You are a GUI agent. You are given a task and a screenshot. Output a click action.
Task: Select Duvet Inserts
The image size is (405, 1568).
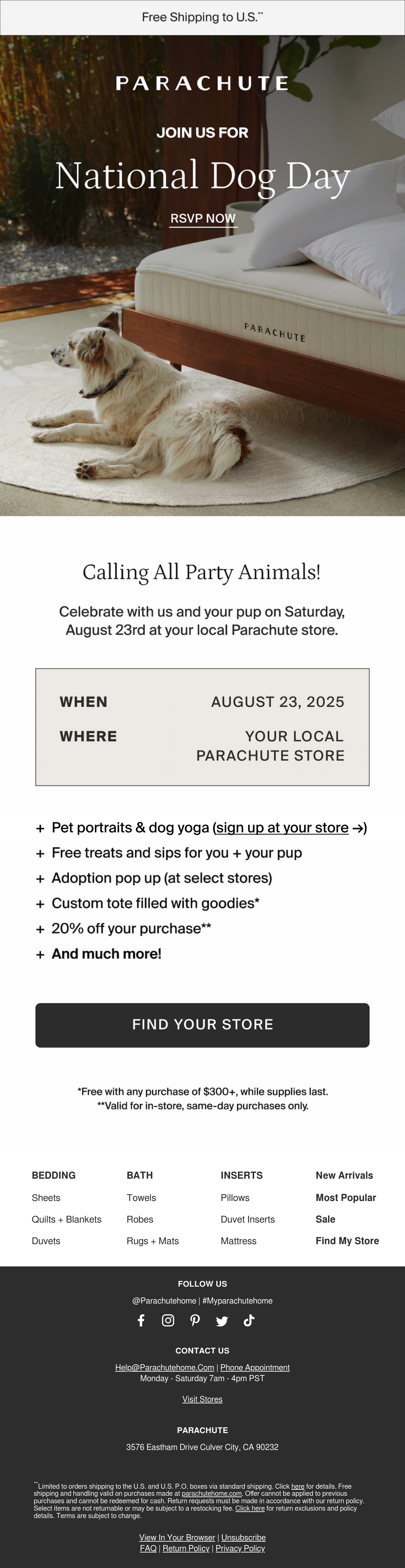coord(248,1219)
